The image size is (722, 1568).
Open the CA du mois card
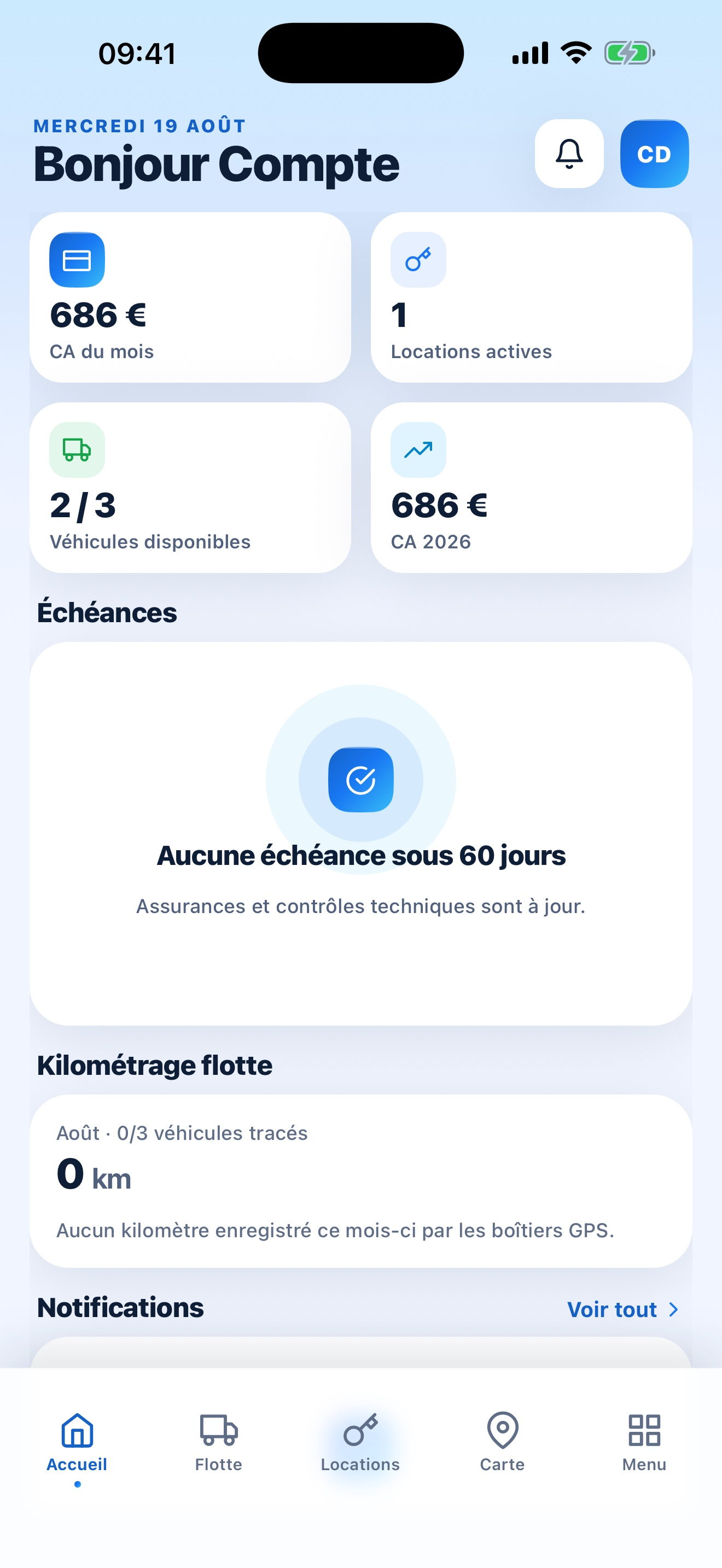point(190,297)
